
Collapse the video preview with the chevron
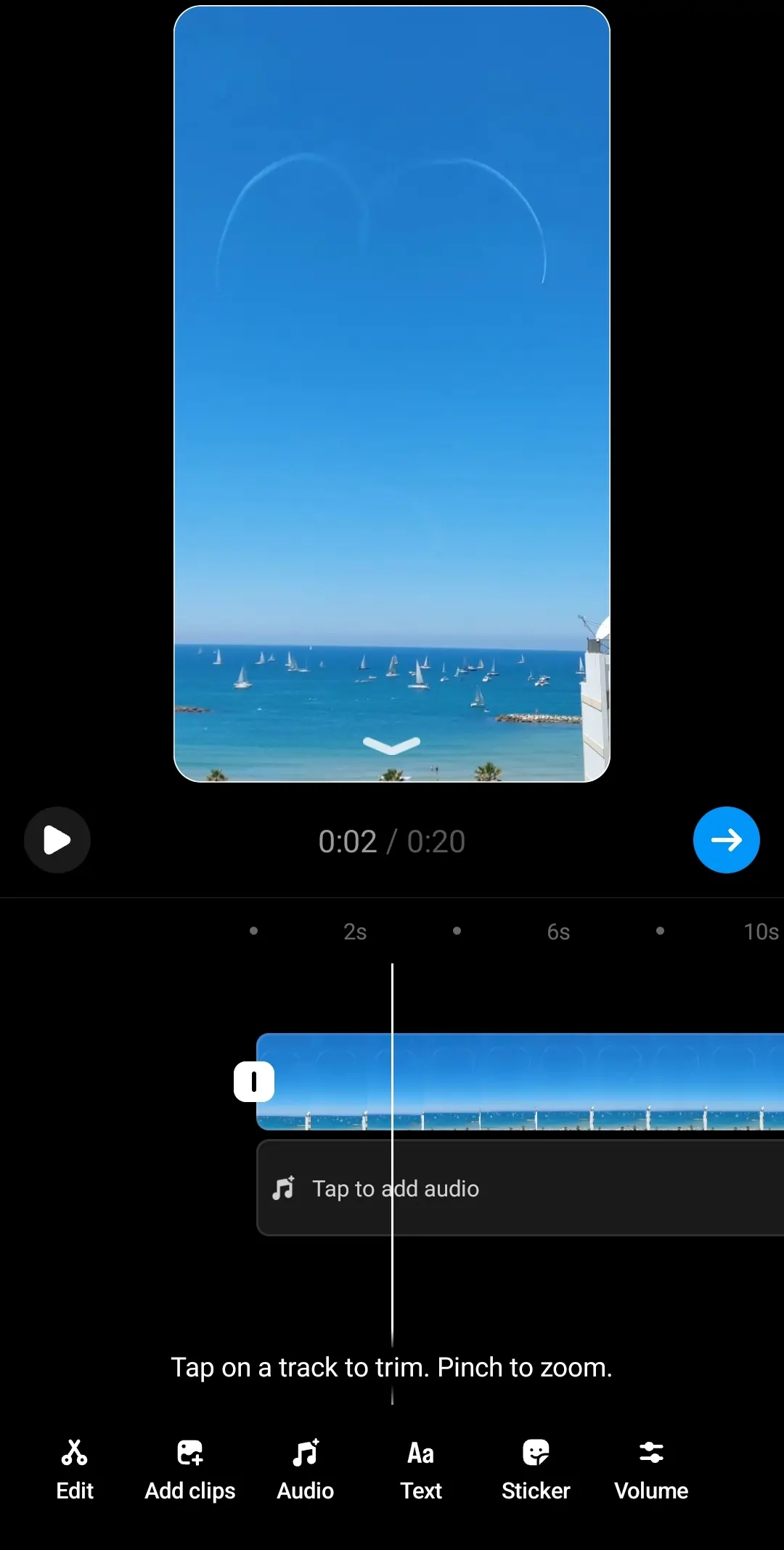coord(392,745)
